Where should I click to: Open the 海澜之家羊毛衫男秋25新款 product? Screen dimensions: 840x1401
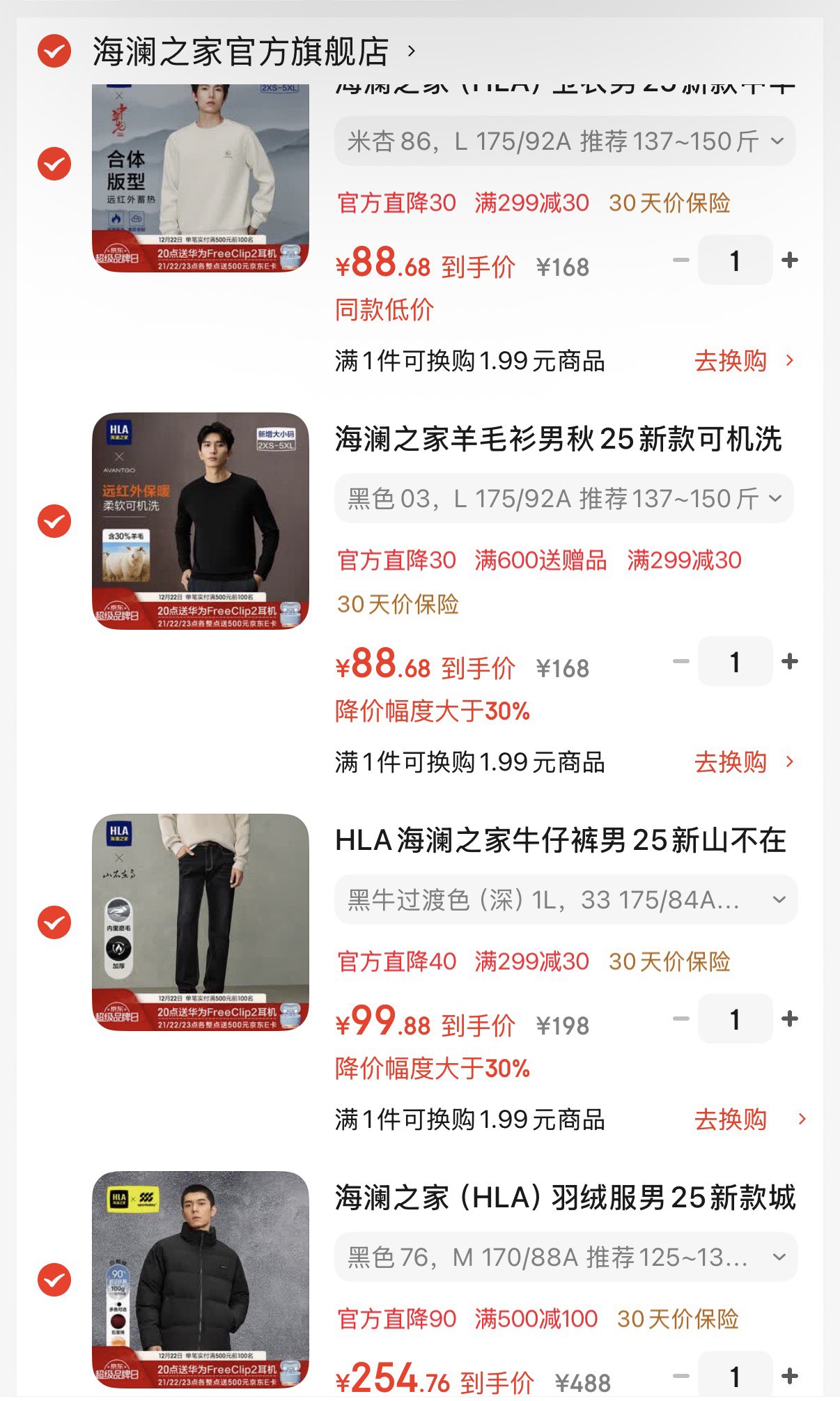tap(559, 440)
